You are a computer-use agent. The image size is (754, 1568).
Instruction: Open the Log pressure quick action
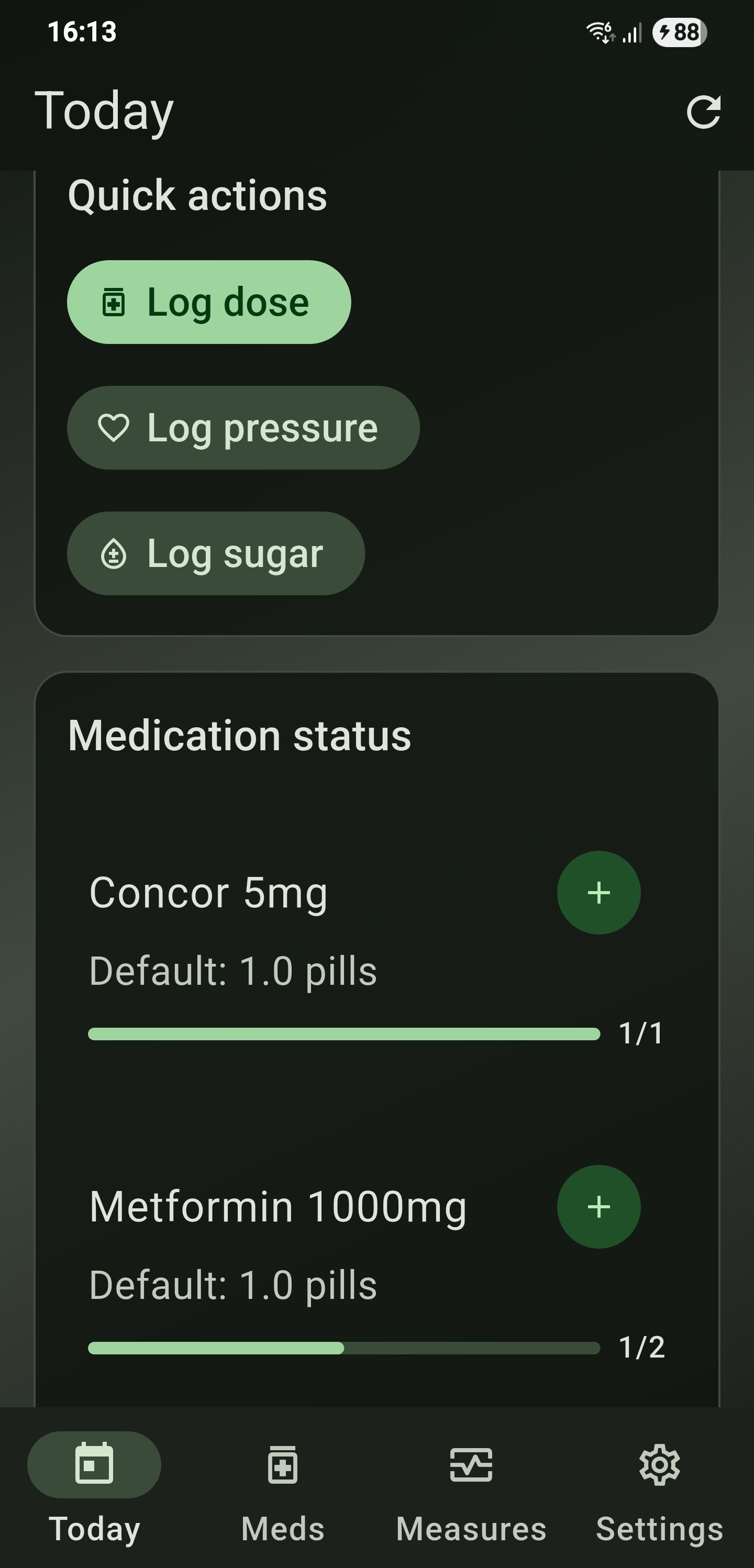tap(243, 427)
